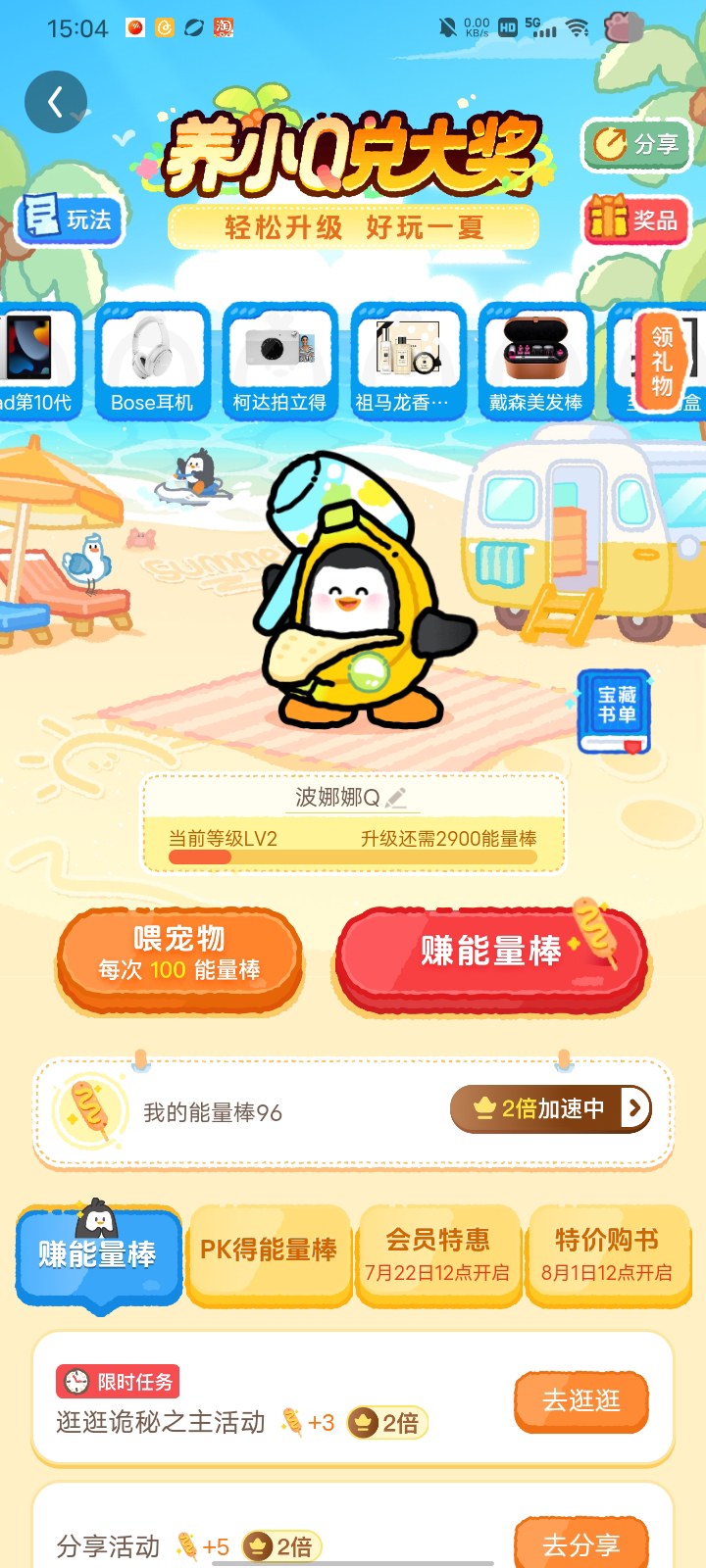View the 奖品 prizes list

[x=636, y=220]
